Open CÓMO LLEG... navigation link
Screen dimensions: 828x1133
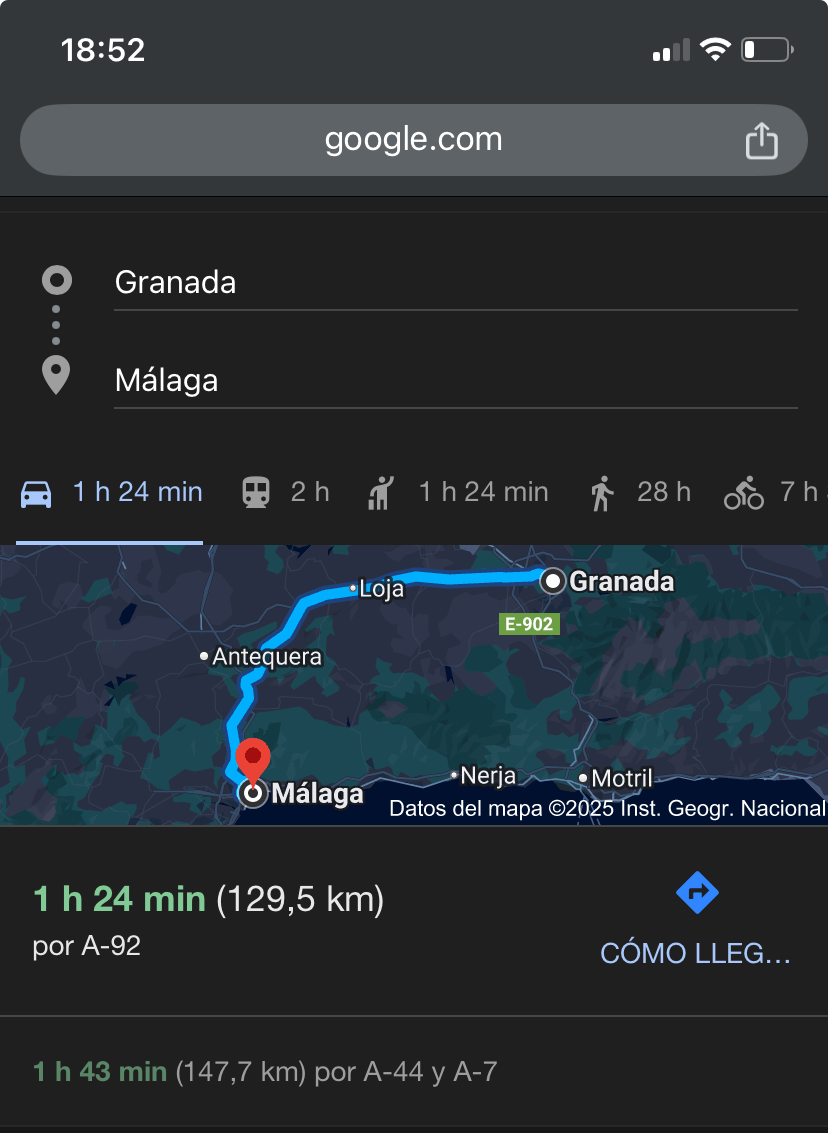click(695, 953)
